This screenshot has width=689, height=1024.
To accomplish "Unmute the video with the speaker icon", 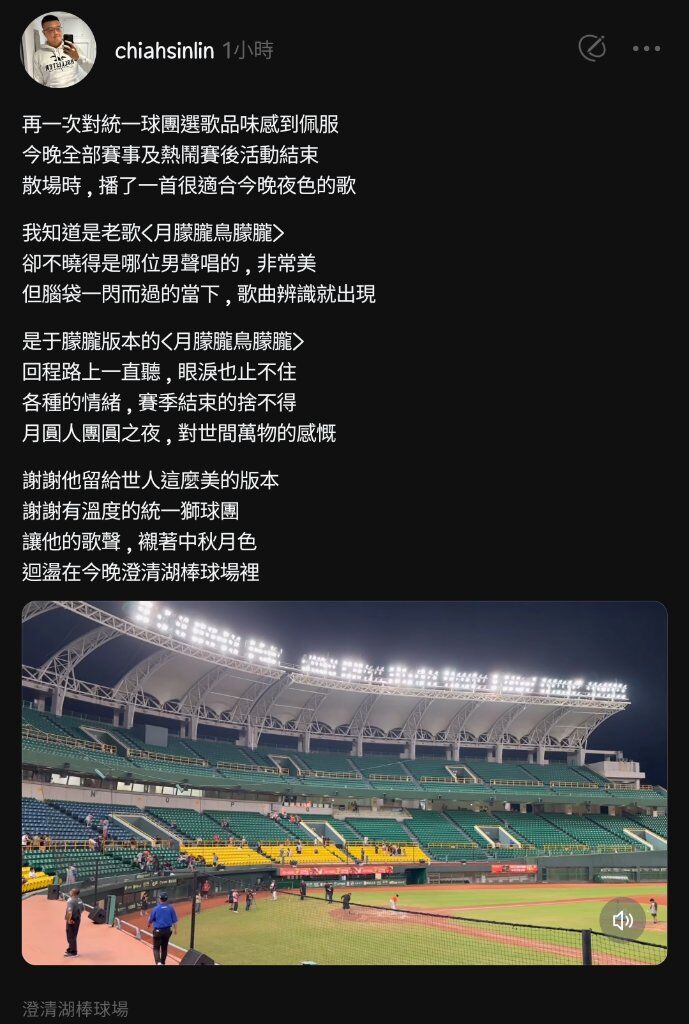I will pos(622,920).
